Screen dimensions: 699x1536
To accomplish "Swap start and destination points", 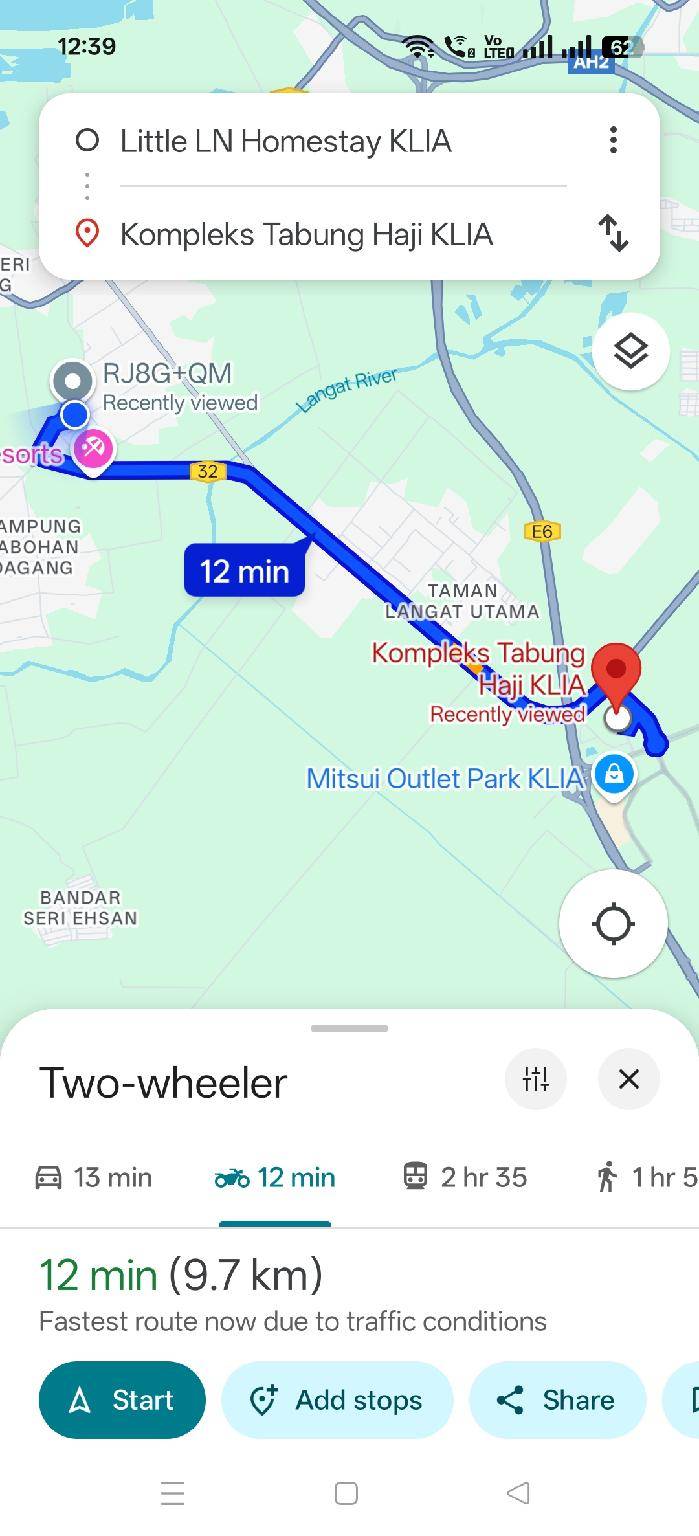I will pos(613,234).
